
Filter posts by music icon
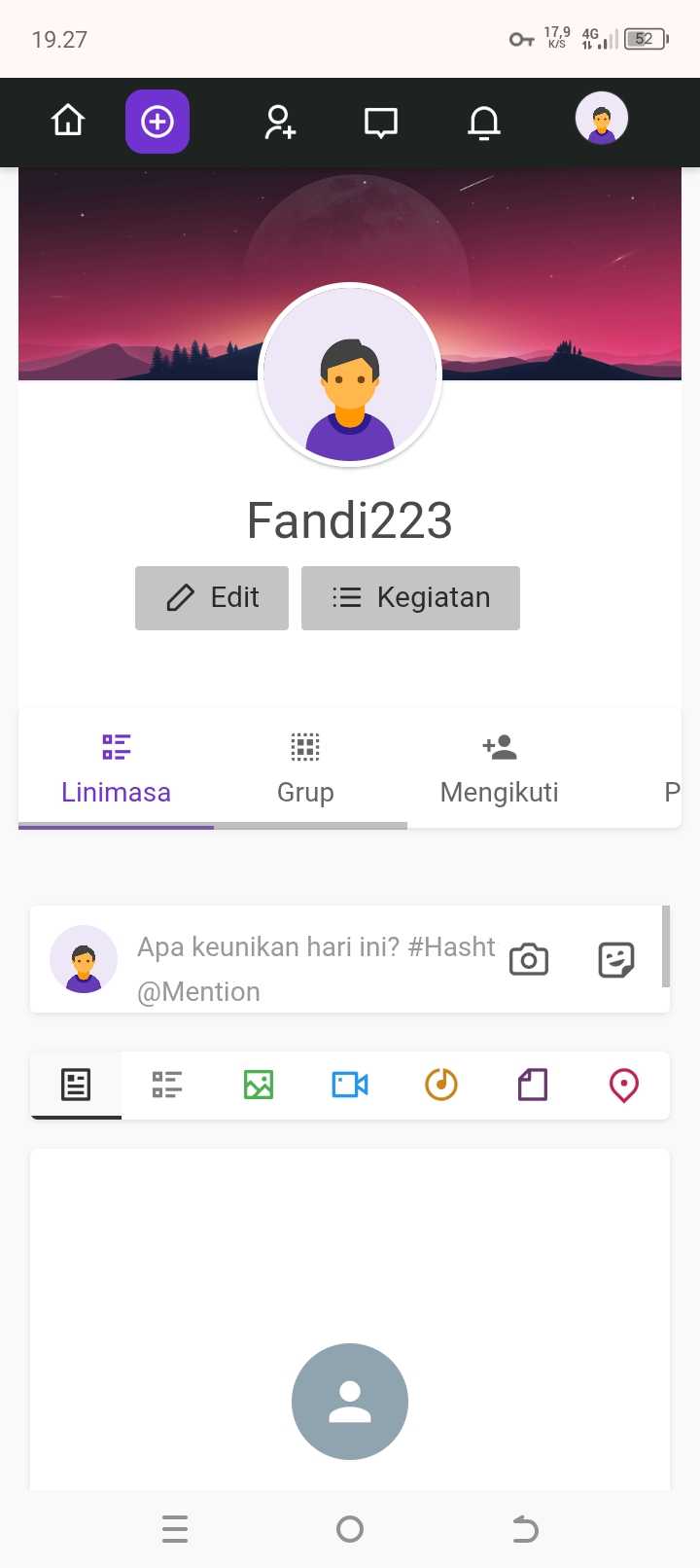[441, 1084]
